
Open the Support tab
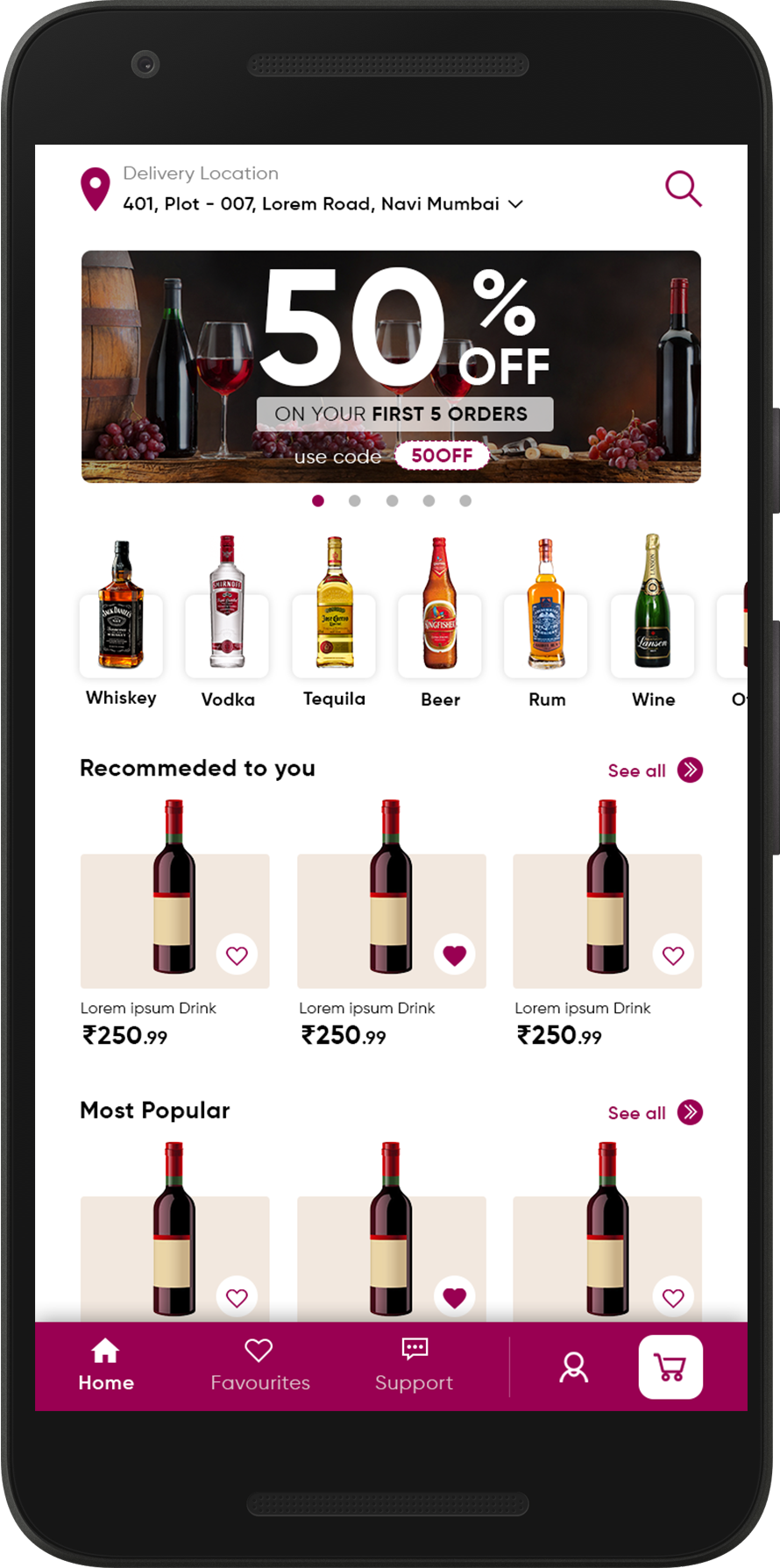click(414, 1366)
